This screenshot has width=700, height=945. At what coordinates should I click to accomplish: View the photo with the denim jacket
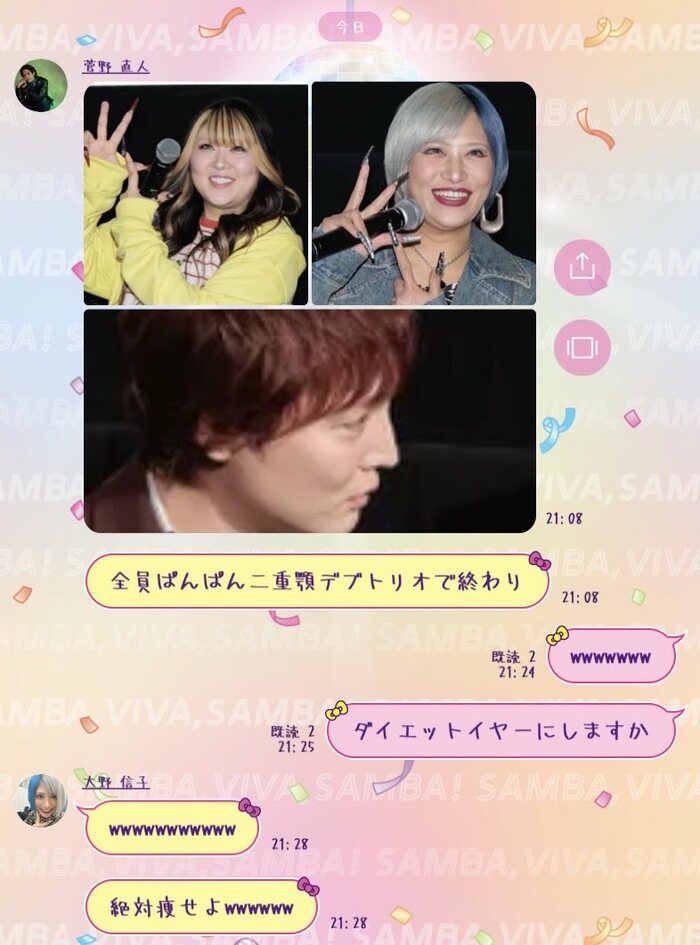click(x=424, y=194)
